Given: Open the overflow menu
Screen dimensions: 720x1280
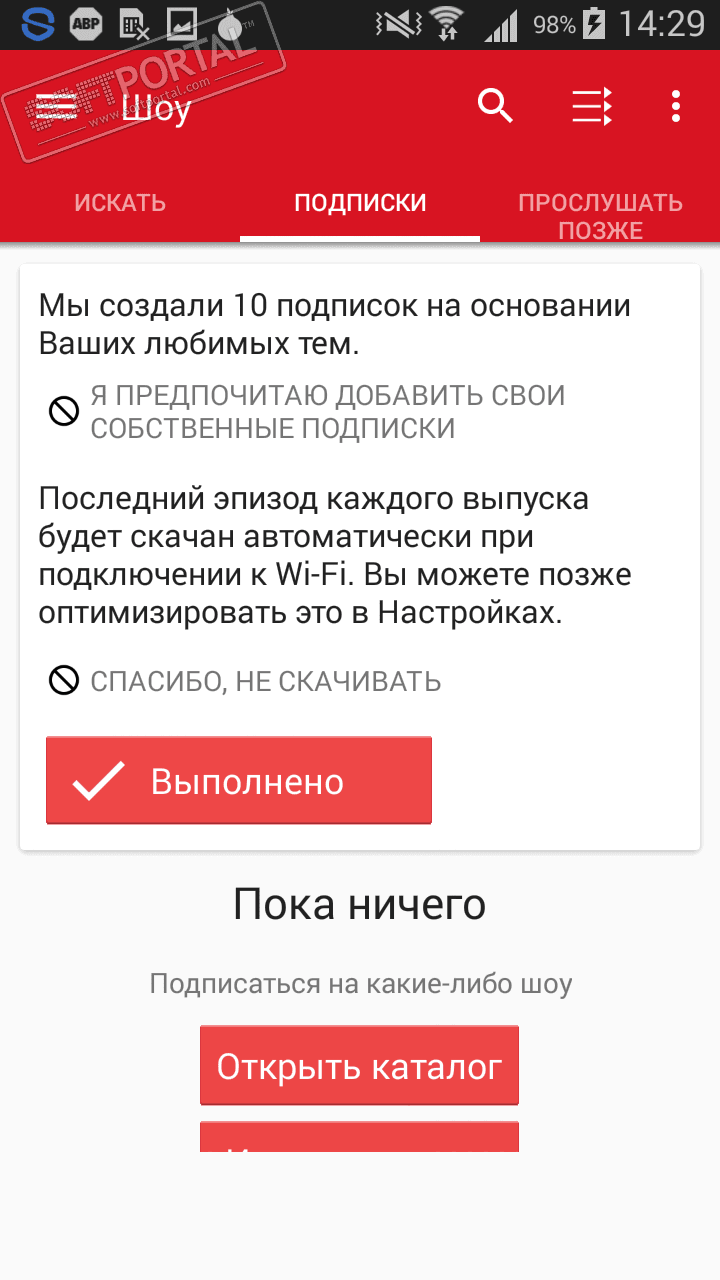Looking at the screenshot, I should click(x=677, y=106).
